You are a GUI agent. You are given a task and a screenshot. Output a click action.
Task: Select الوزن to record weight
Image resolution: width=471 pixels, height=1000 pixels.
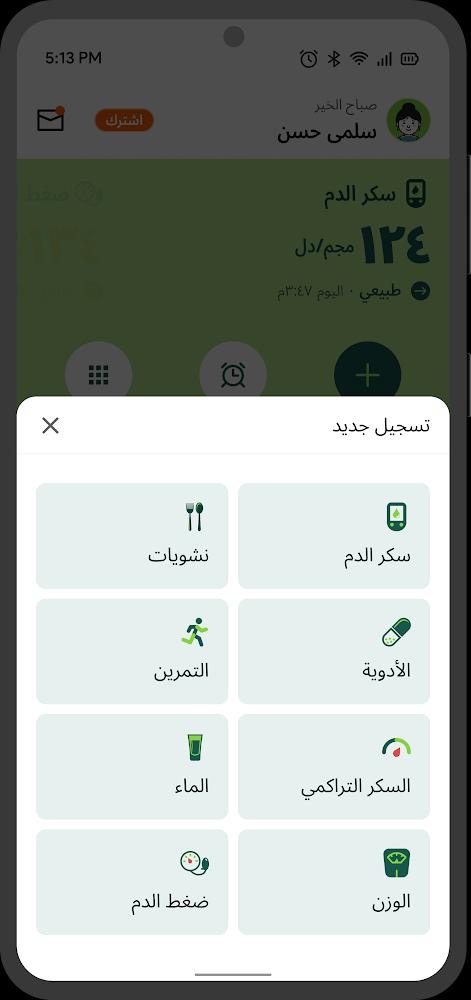[x=334, y=882]
